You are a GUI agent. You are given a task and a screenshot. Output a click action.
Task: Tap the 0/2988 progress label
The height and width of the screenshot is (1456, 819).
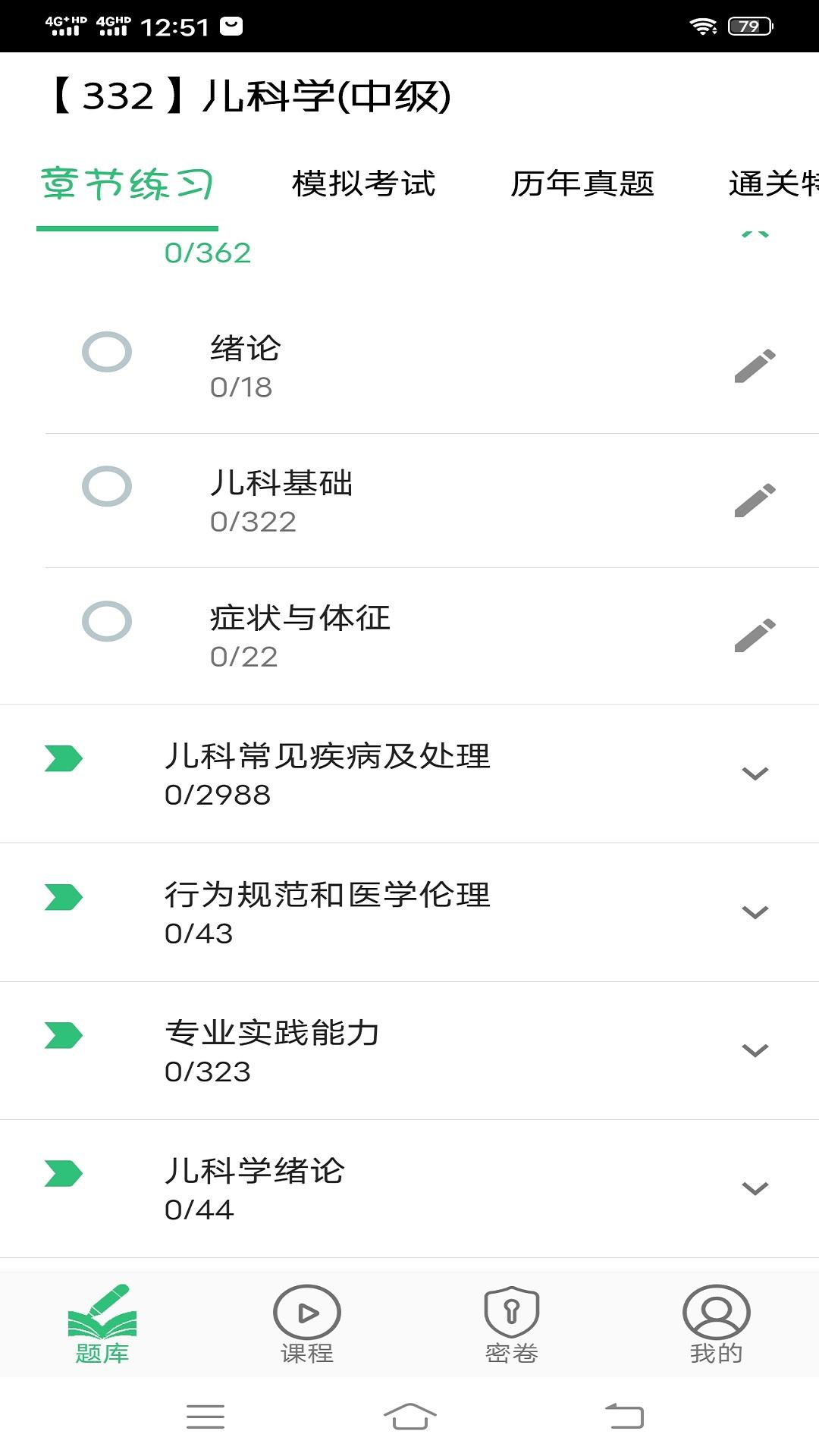click(x=217, y=794)
